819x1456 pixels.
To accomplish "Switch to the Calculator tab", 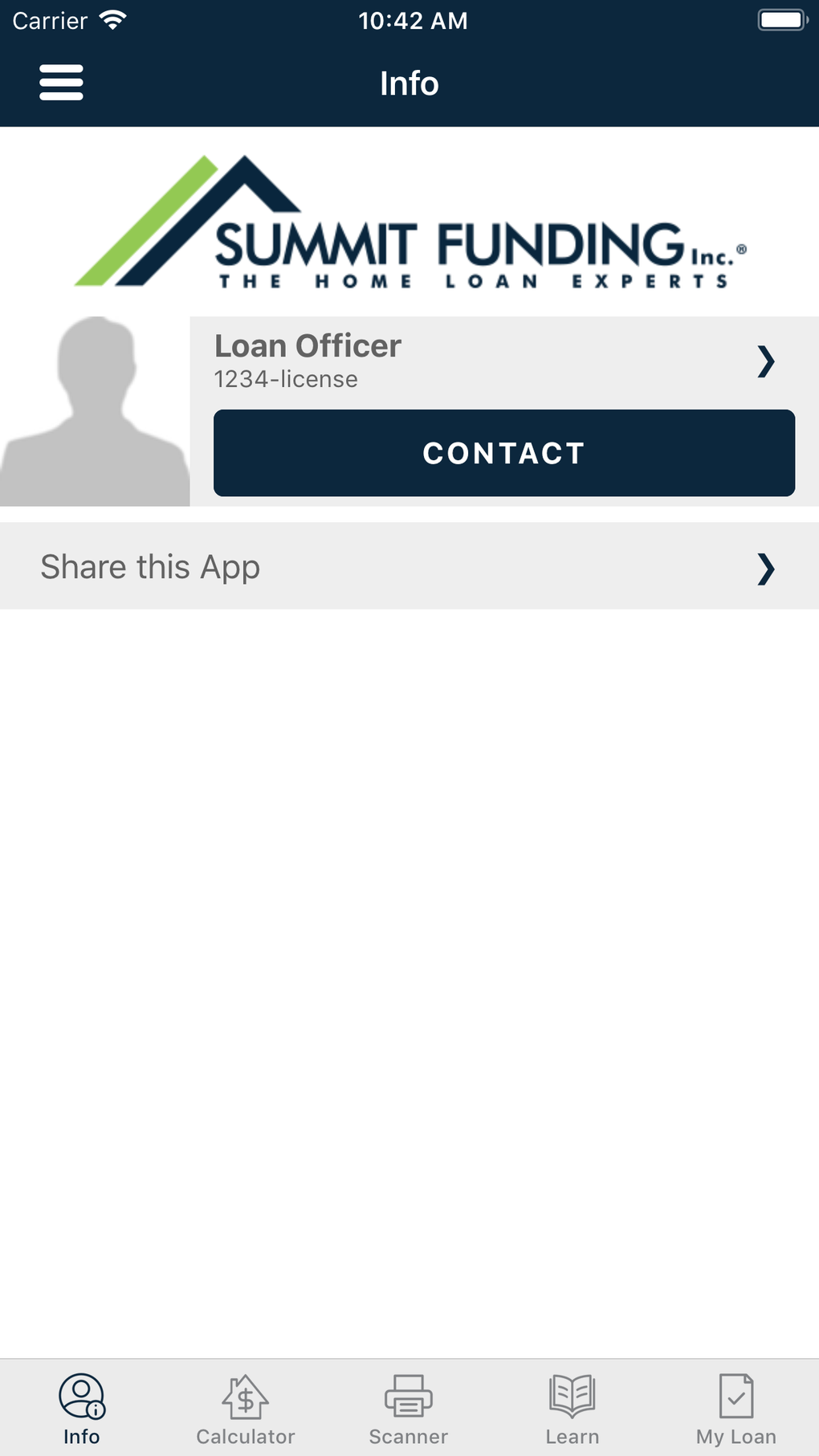I will point(246,1408).
